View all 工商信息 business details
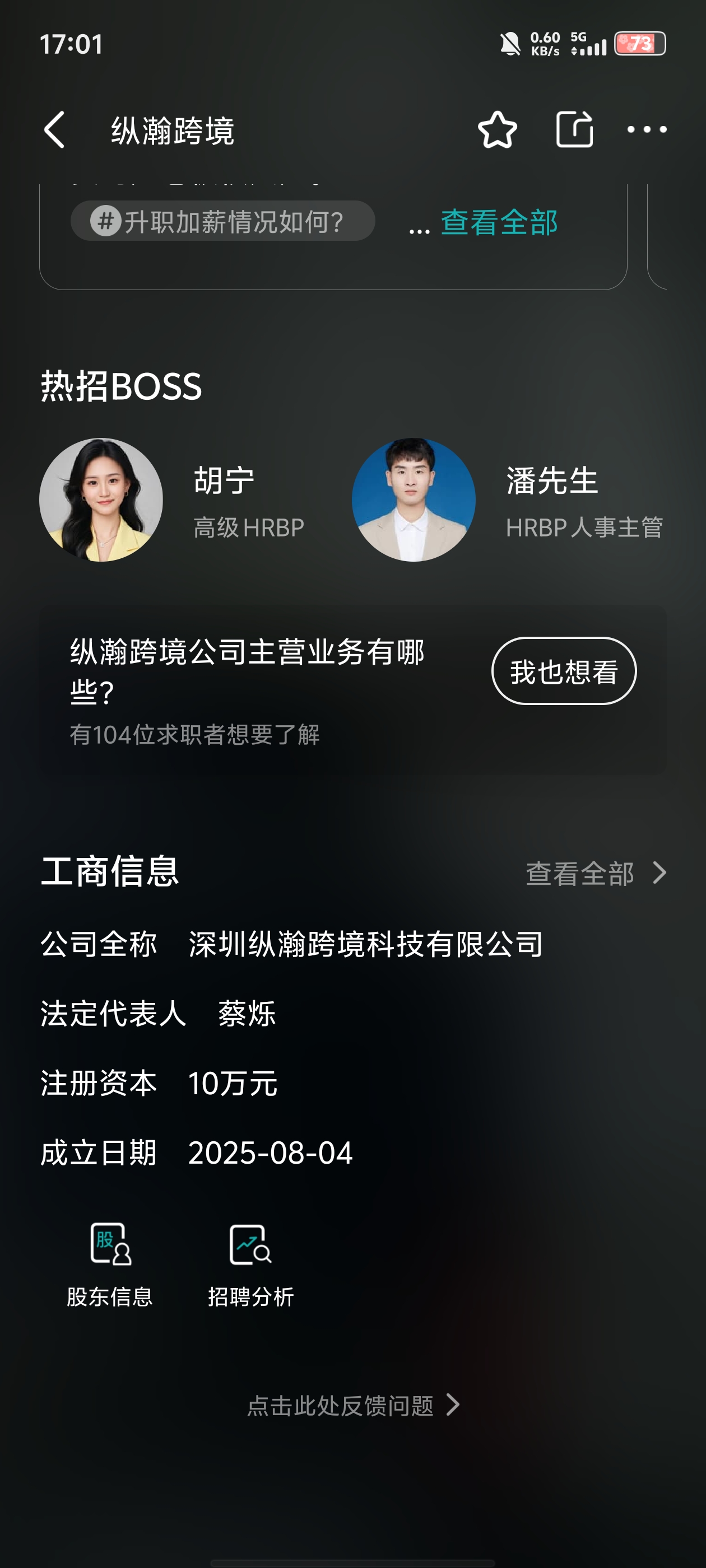The image size is (706, 1568). (595, 874)
